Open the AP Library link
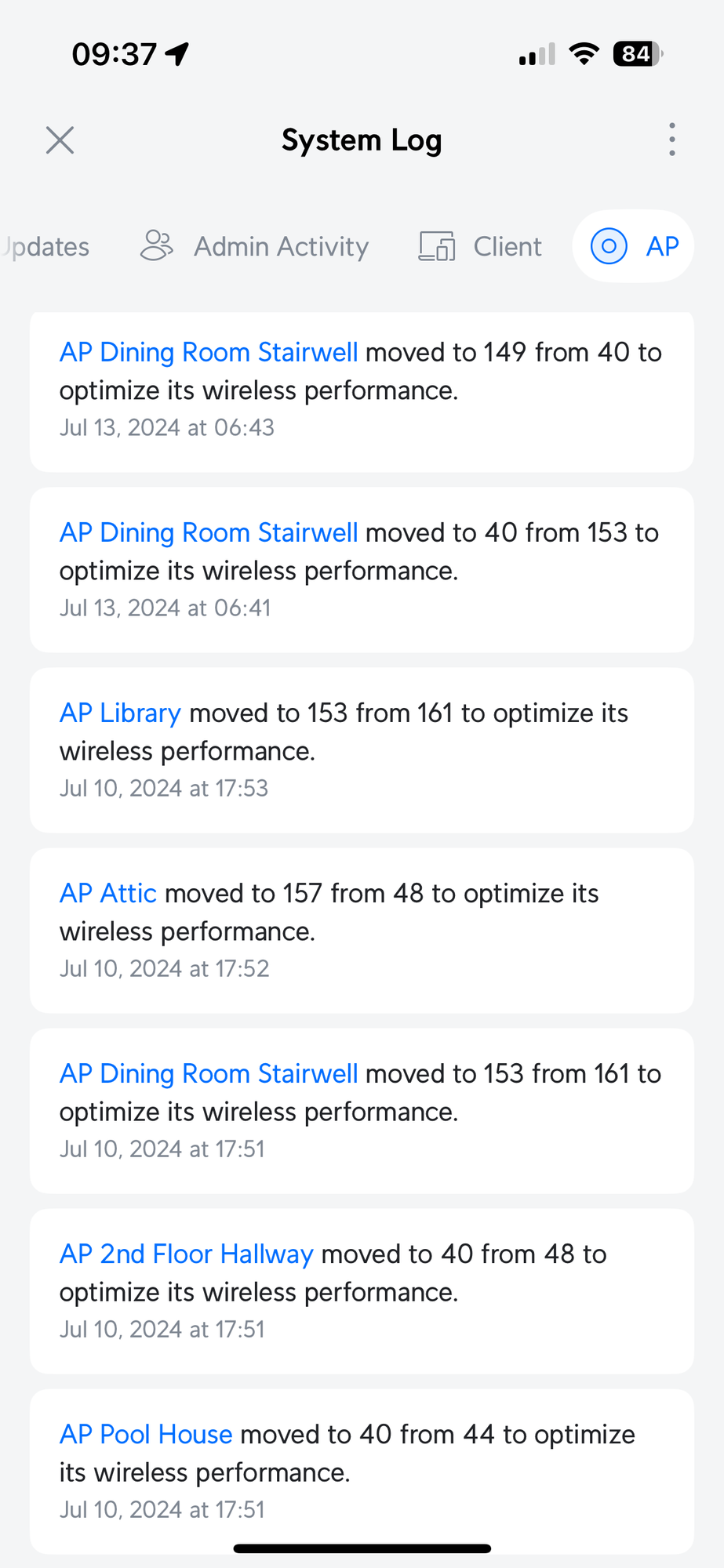This screenshot has width=724, height=1568. [x=120, y=713]
